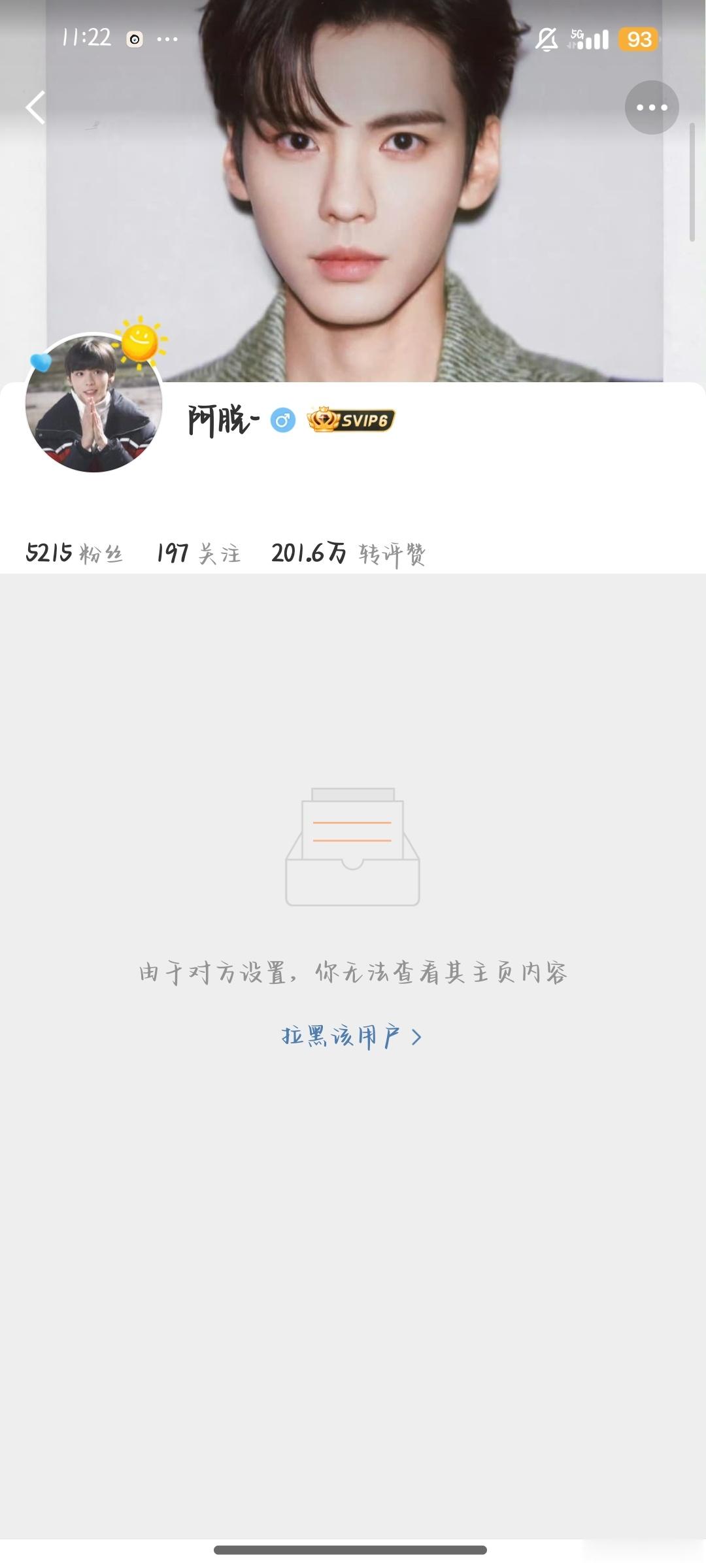The height and width of the screenshot is (1568, 706).
Task: Click the screen recording icon in status bar
Action: (x=135, y=39)
